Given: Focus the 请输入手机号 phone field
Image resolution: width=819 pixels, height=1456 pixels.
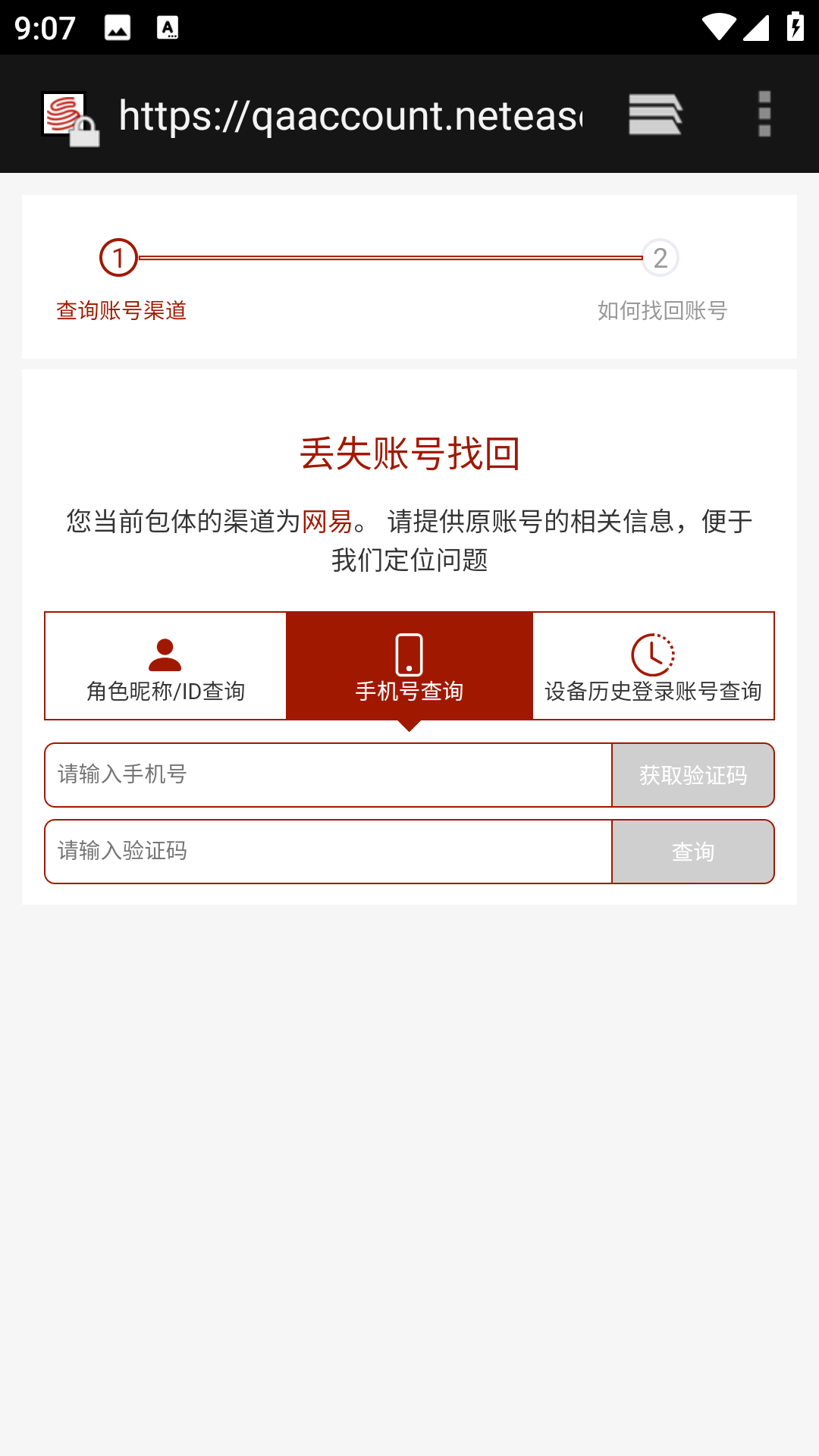Looking at the screenshot, I should 328,775.
